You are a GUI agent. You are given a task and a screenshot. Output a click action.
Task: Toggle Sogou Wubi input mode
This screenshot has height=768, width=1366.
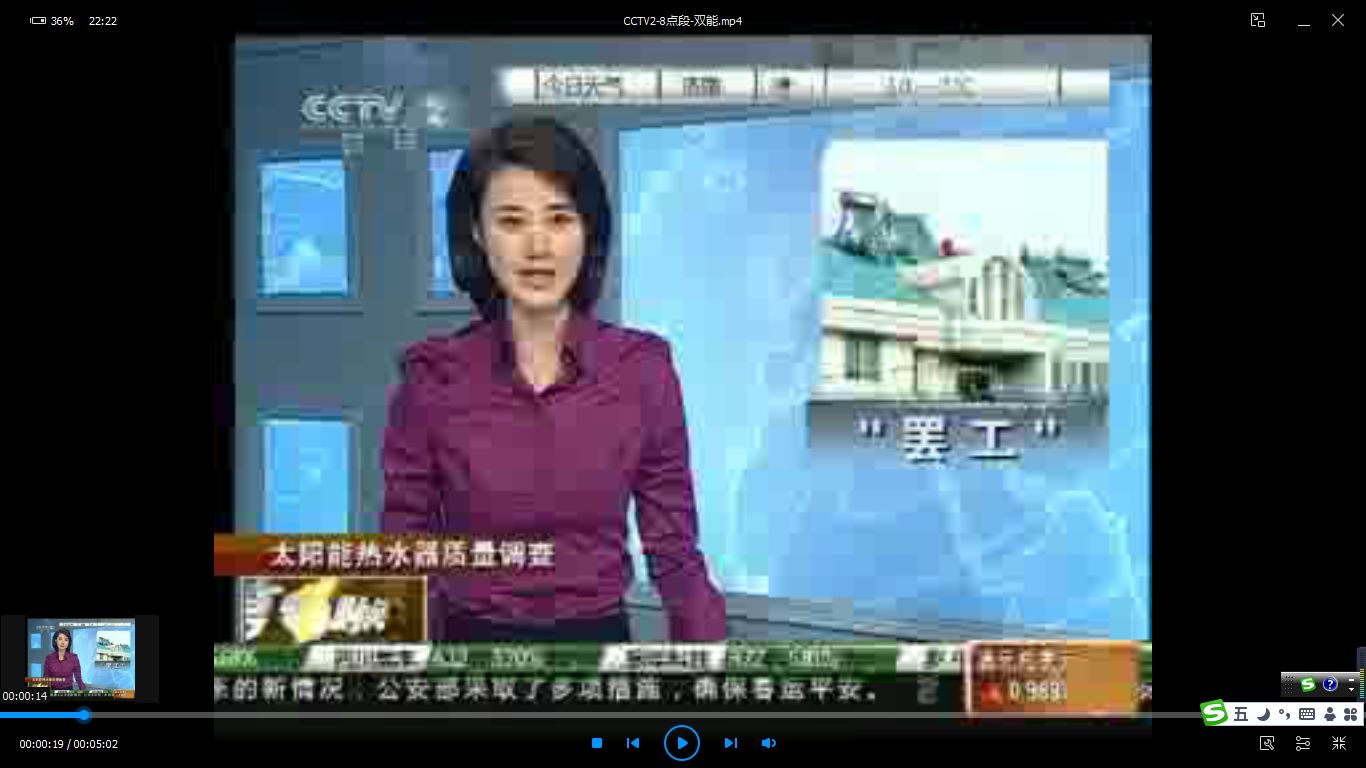(x=1241, y=714)
